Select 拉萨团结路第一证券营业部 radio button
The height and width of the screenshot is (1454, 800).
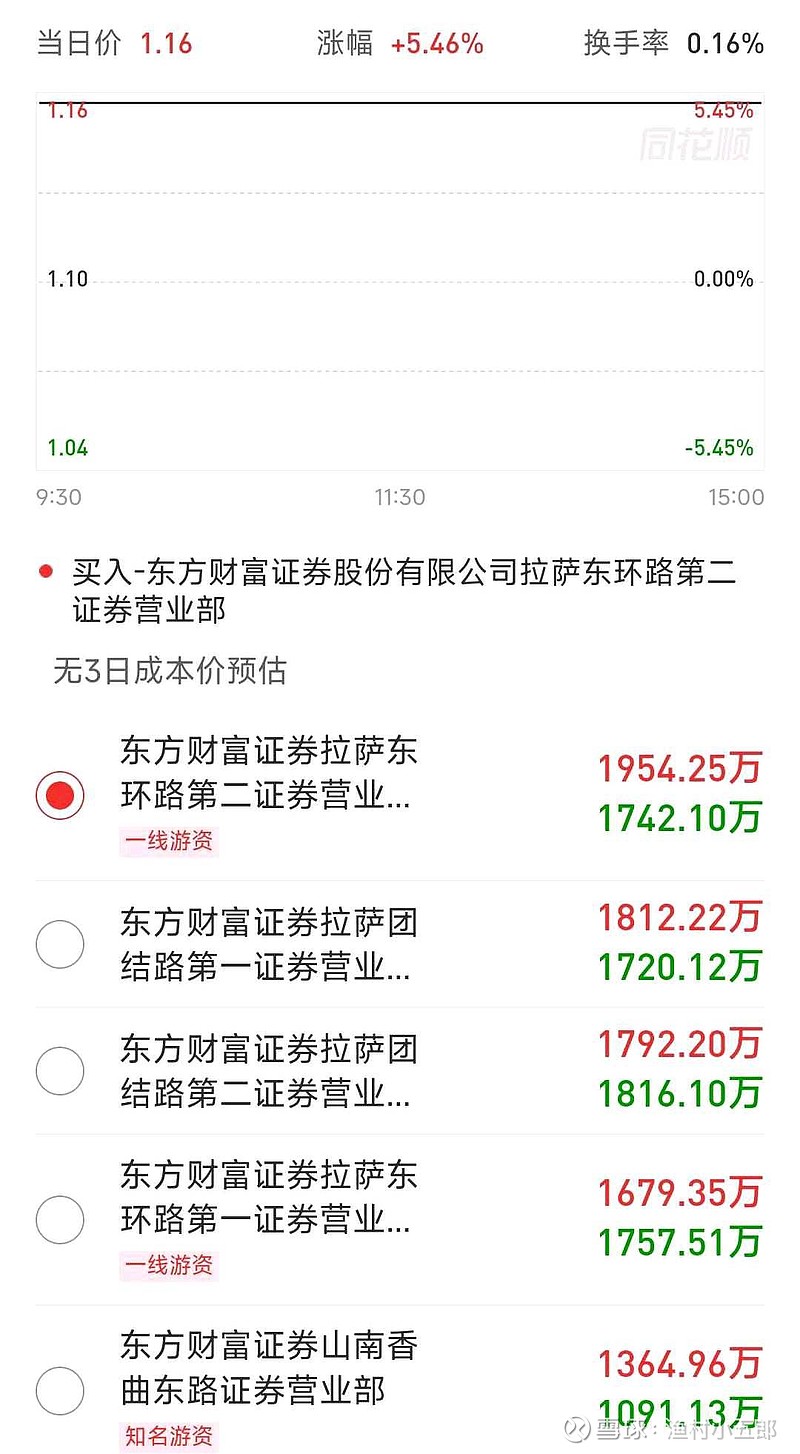pos(60,944)
